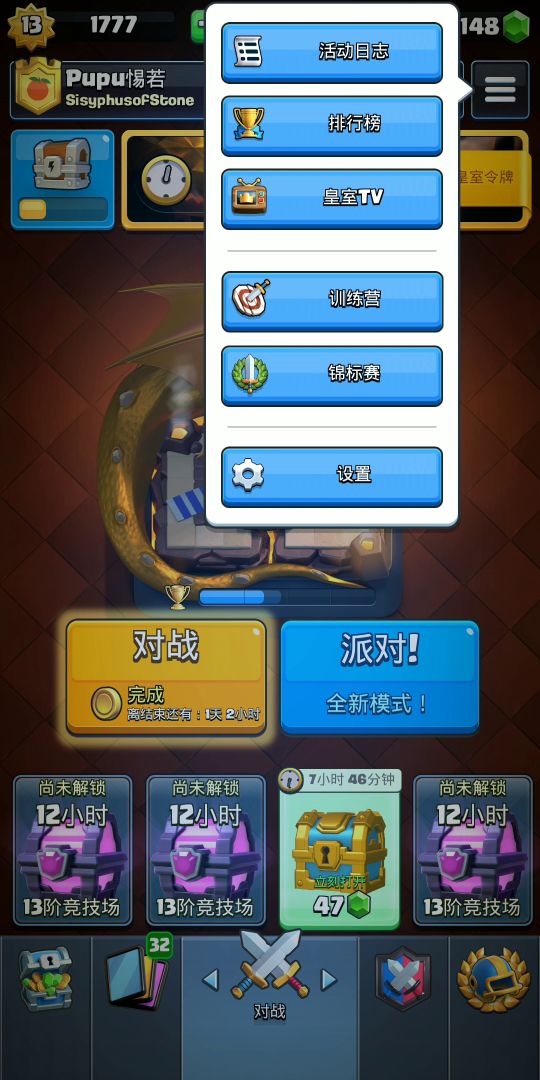Viewport: 540px width, 1080px height.
Task: Open the shop tab with treasure chest
Action: (45, 979)
